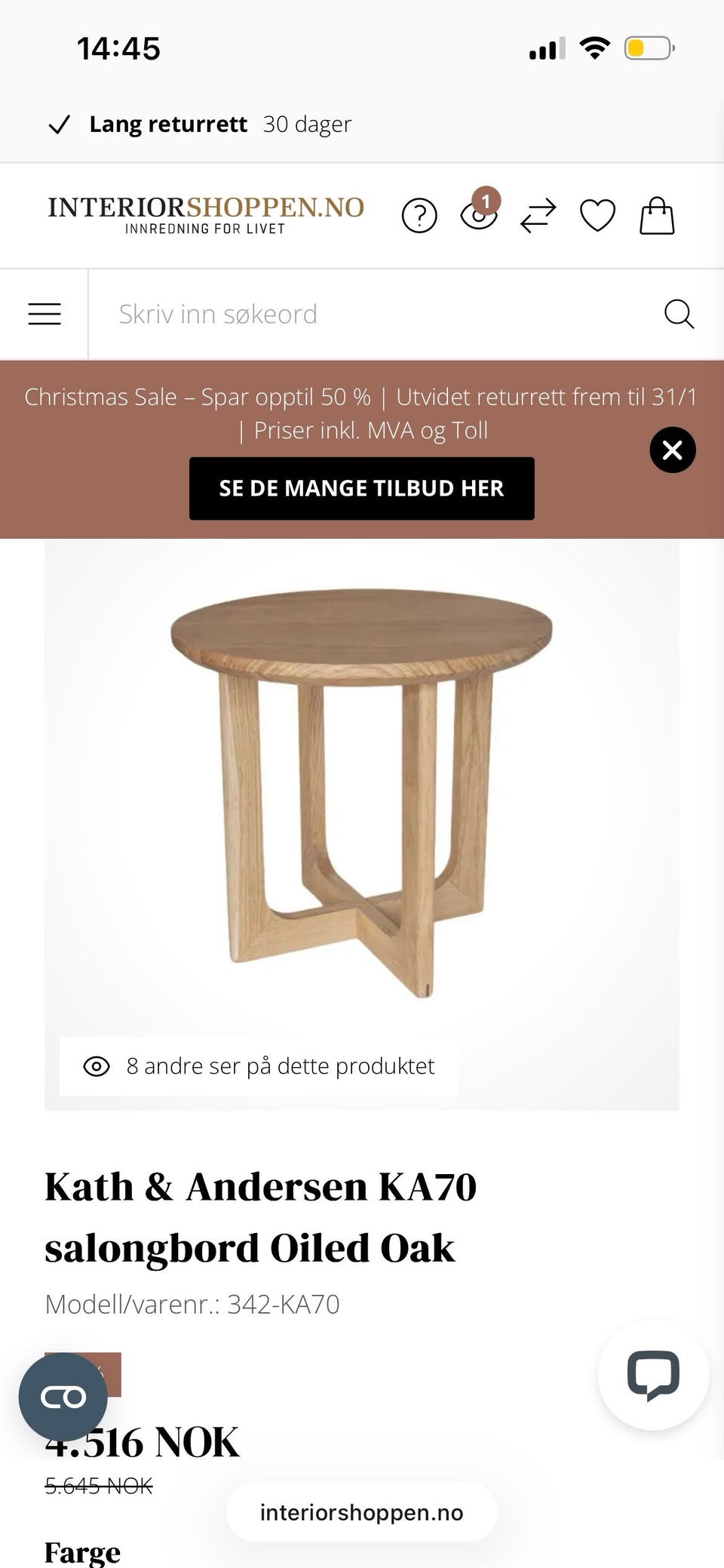This screenshot has height=1568, width=724.
Task: Tap the Skriv inn søkeord search field
Action: (302, 313)
